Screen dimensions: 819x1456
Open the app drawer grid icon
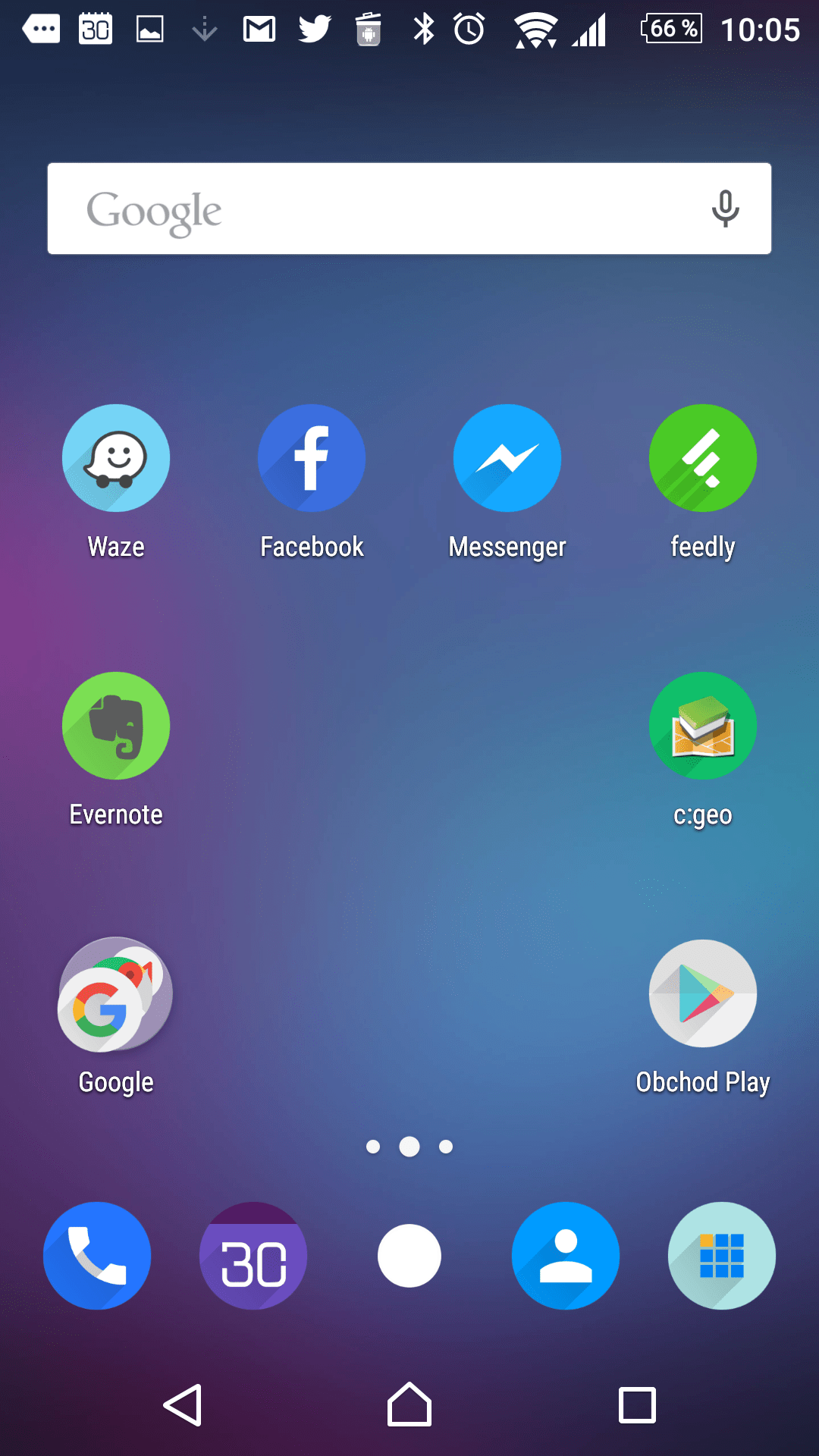click(722, 1256)
